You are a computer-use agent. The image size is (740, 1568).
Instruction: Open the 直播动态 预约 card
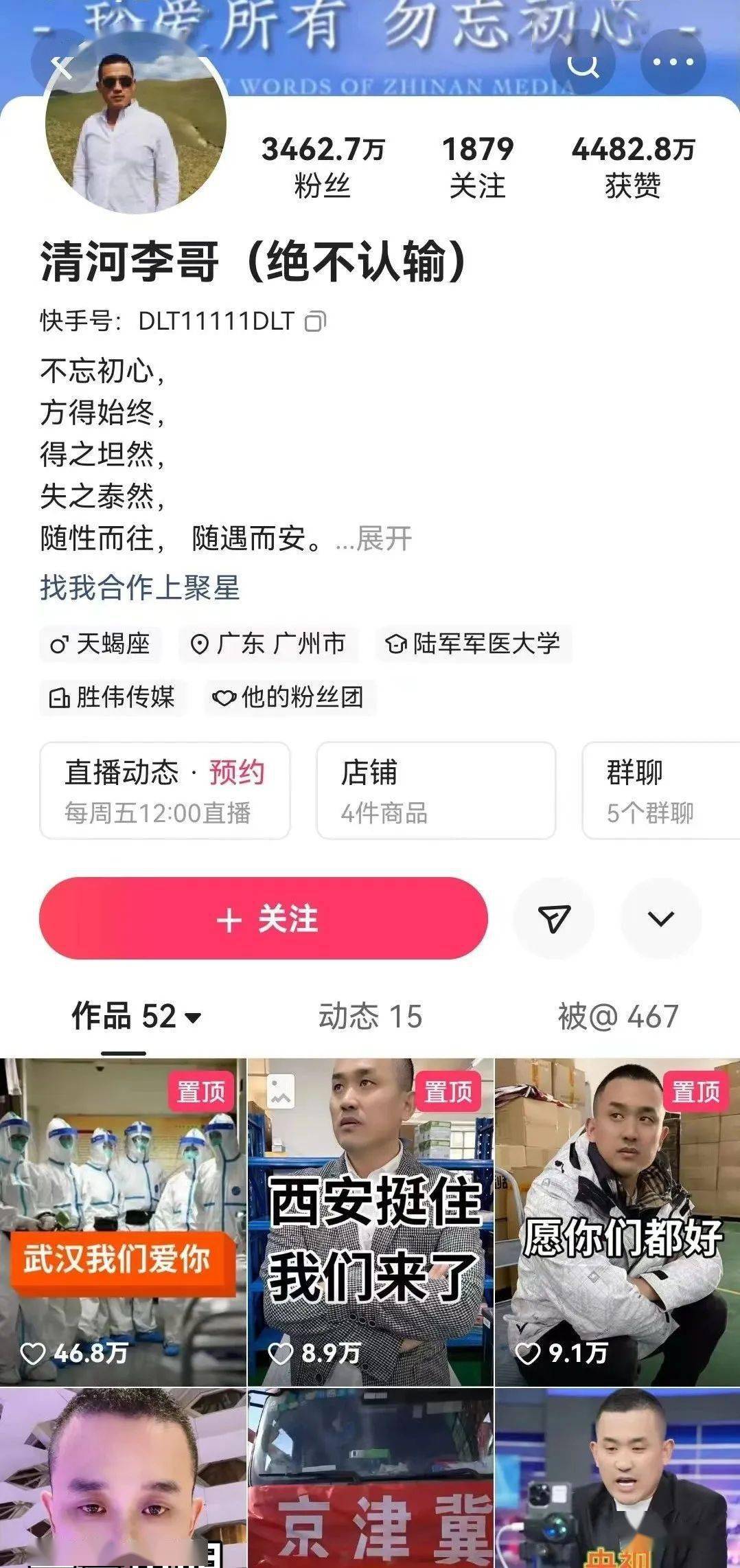click(x=165, y=790)
